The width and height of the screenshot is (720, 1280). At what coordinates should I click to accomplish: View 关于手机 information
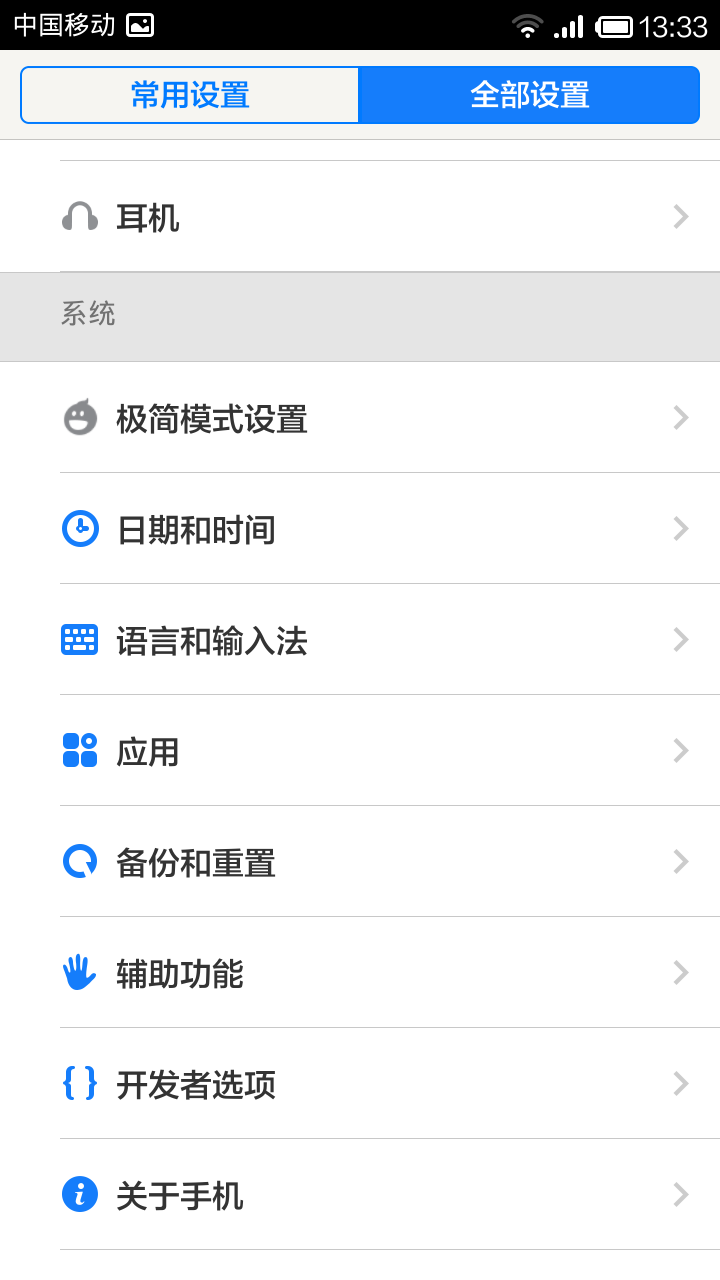pos(360,1195)
